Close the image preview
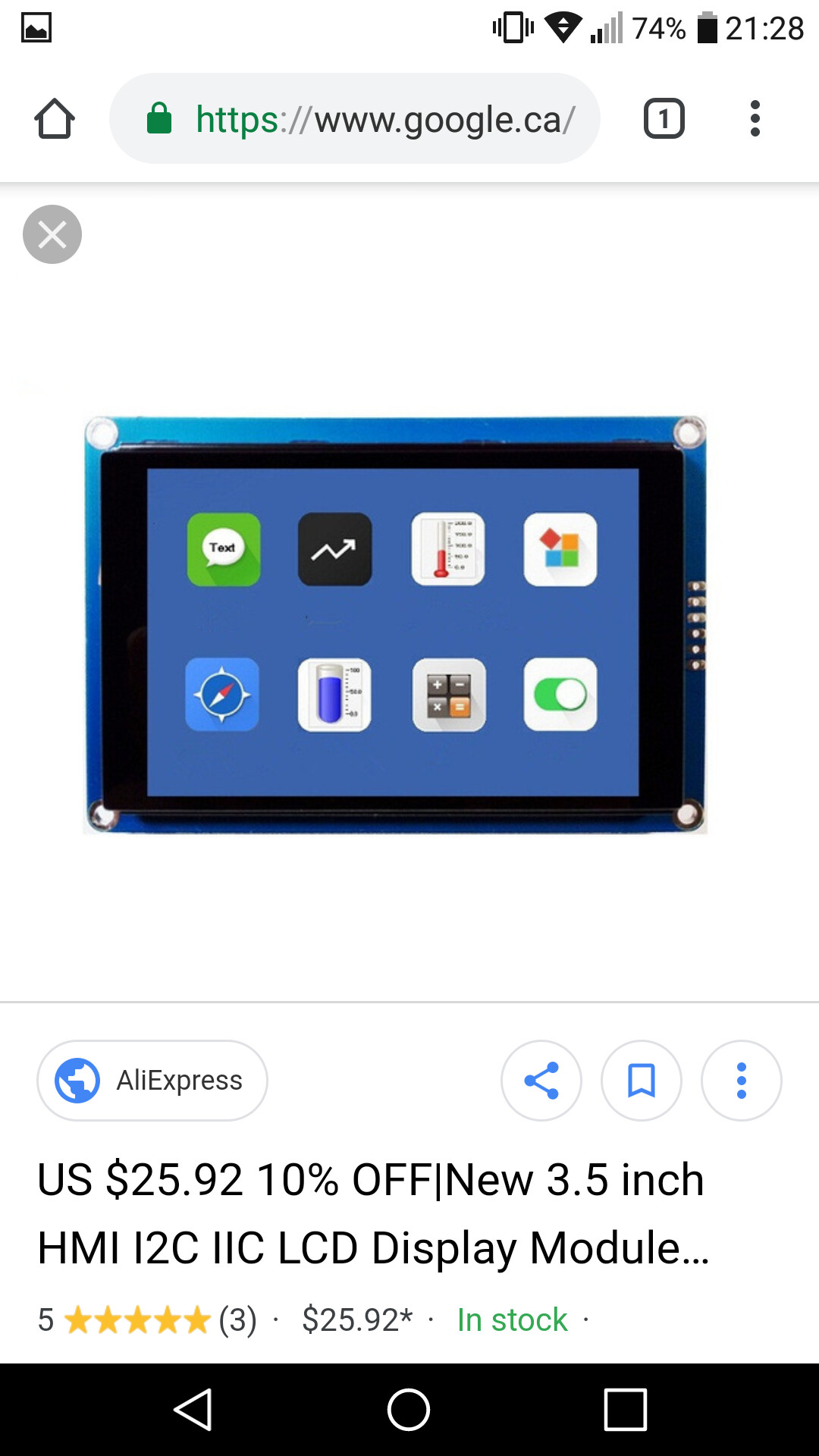Image resolution: width=819 pixels, height=1456 pixels. click(52, 234)
